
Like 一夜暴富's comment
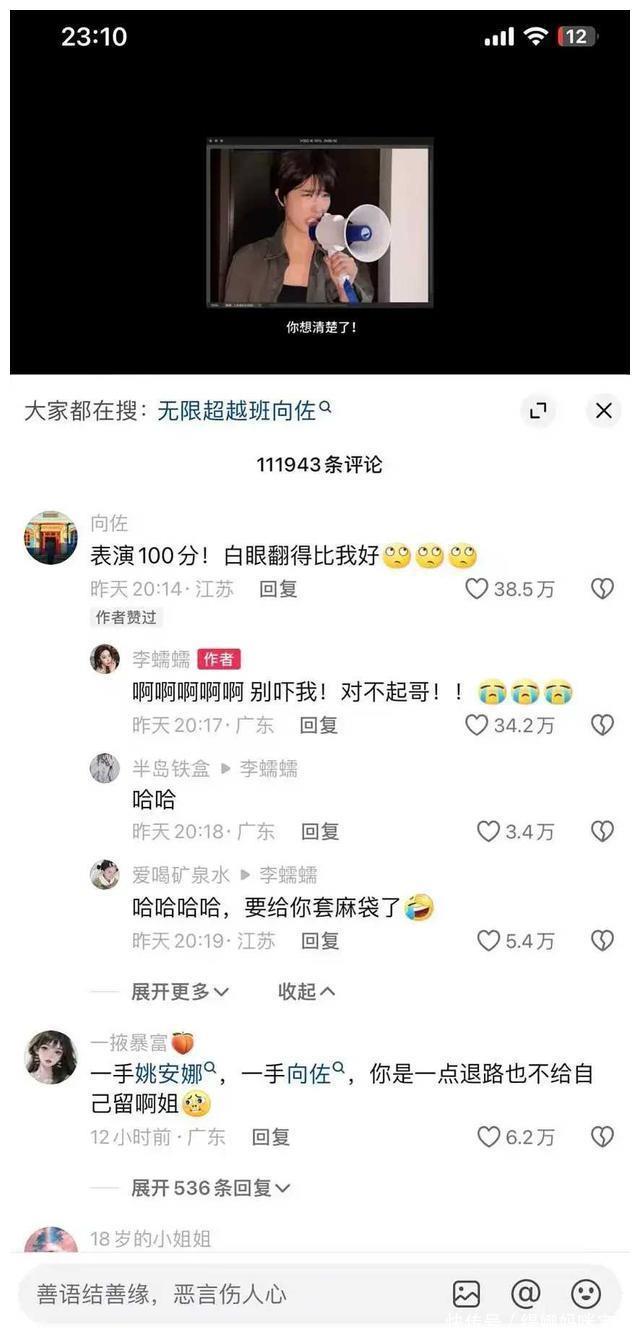click(x=488, y=1136)
